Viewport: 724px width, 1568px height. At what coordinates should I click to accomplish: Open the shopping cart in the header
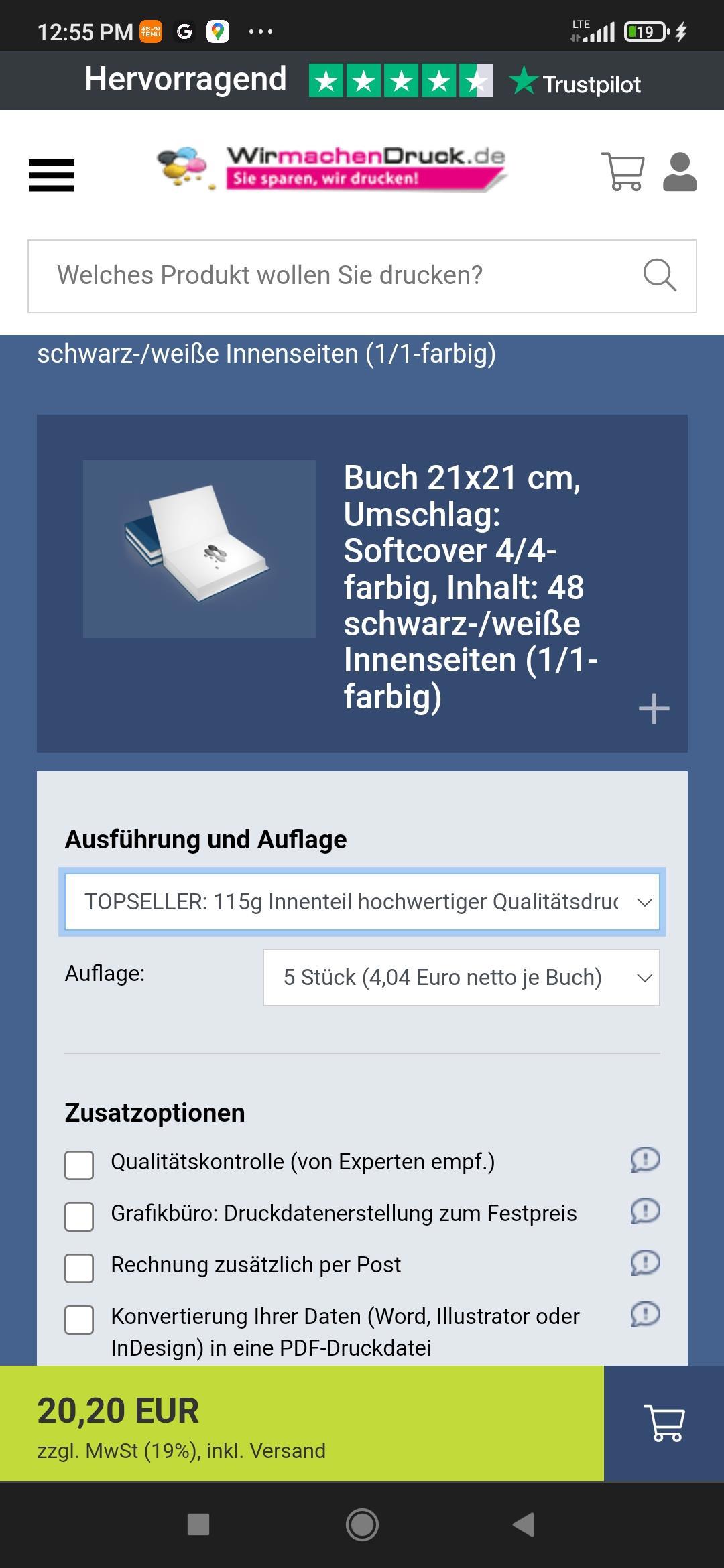click(623, 172)
